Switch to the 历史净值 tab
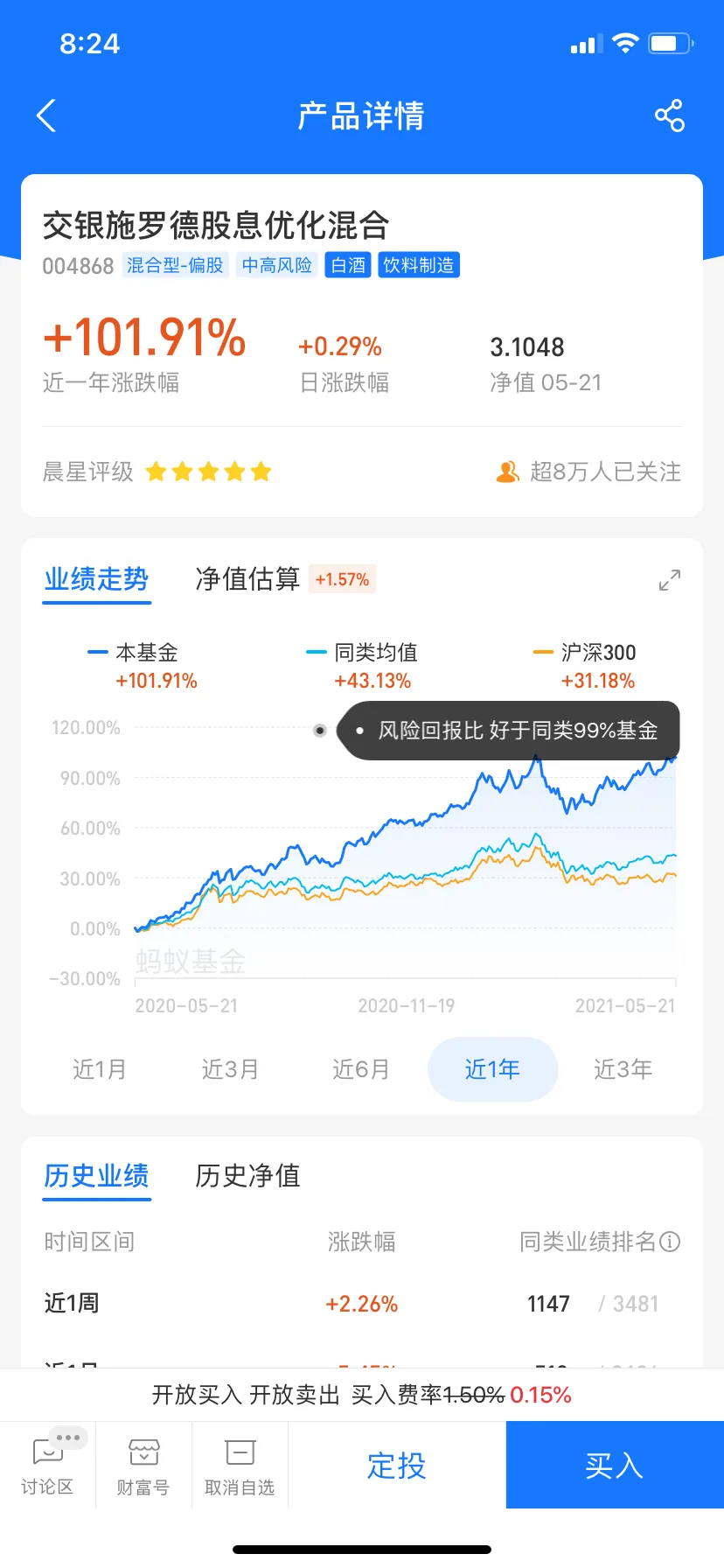Image resolution: width=724 pixels, height=1568 pixels. tap(247, 1175)
